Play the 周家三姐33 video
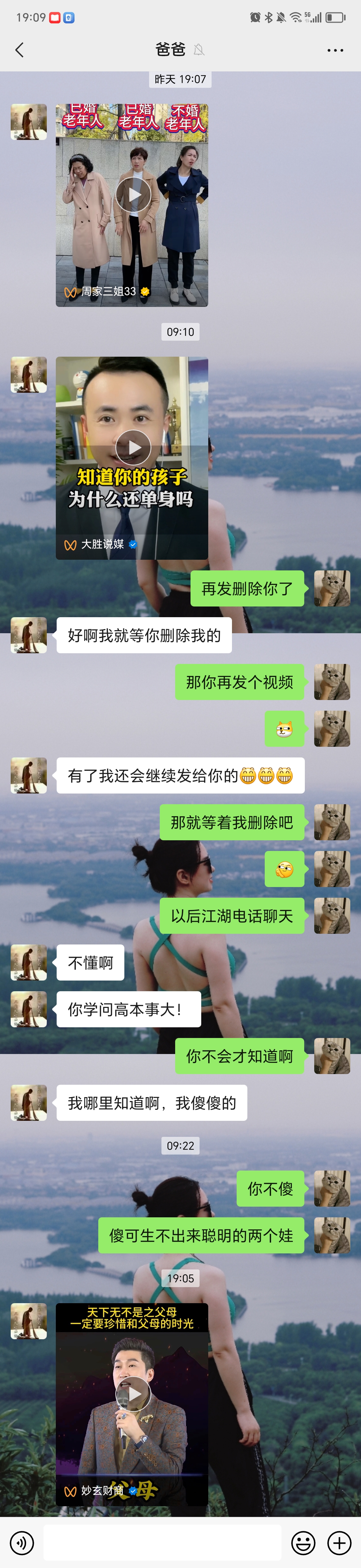The height and width of the screenshot is (1568, 361). [133, 194]
